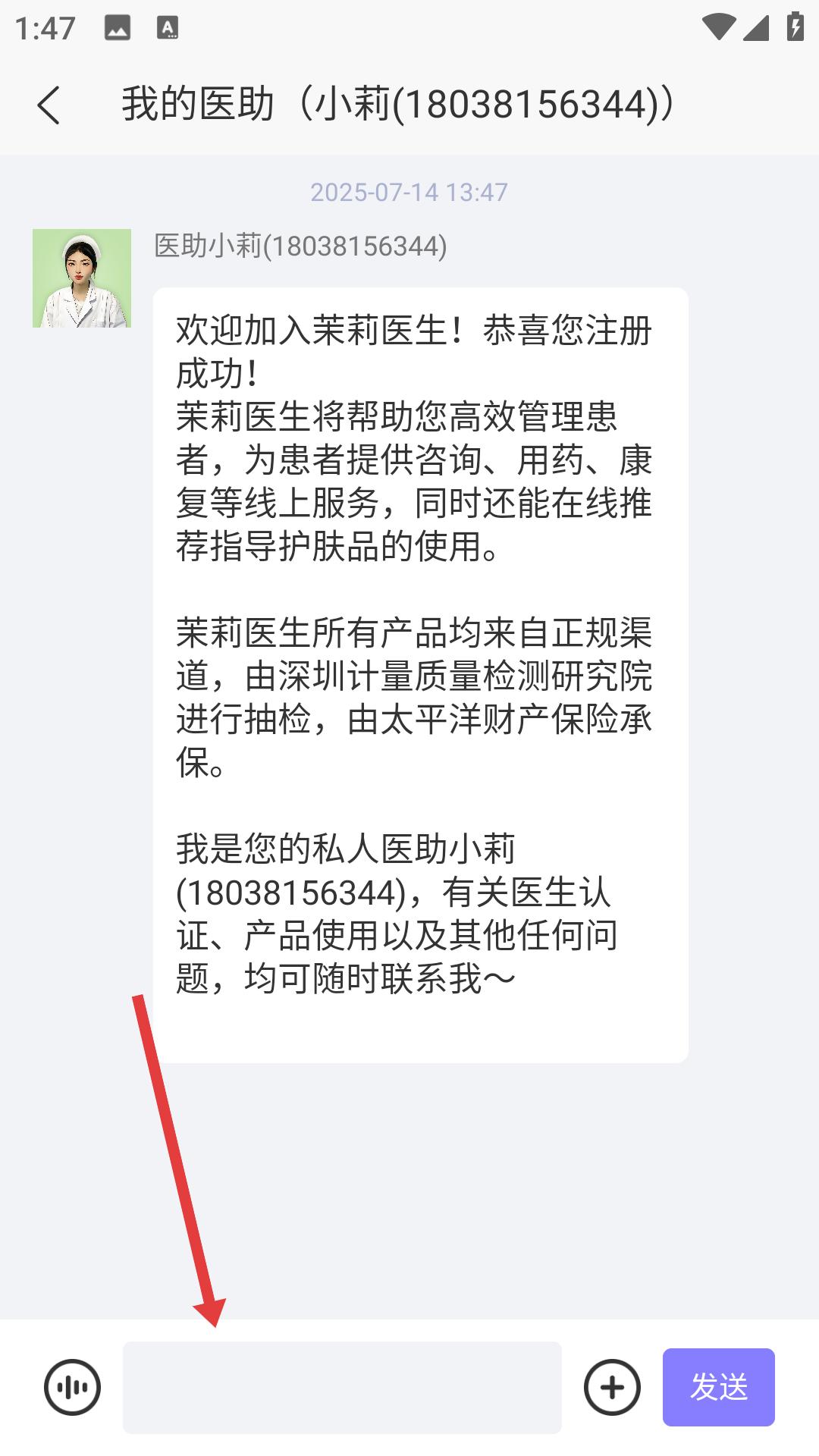Switch to voice message input
Screen dimensions: 819x1456
[72, 1387]
